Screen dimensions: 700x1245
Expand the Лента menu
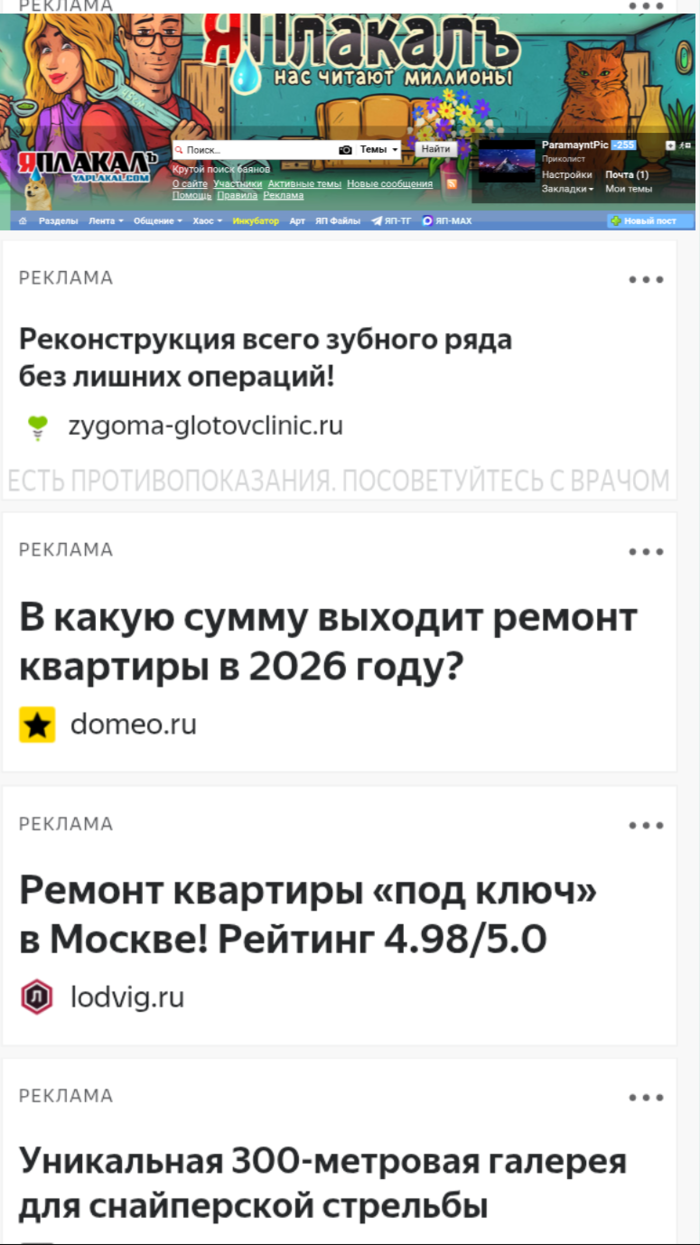coord(105,221)
